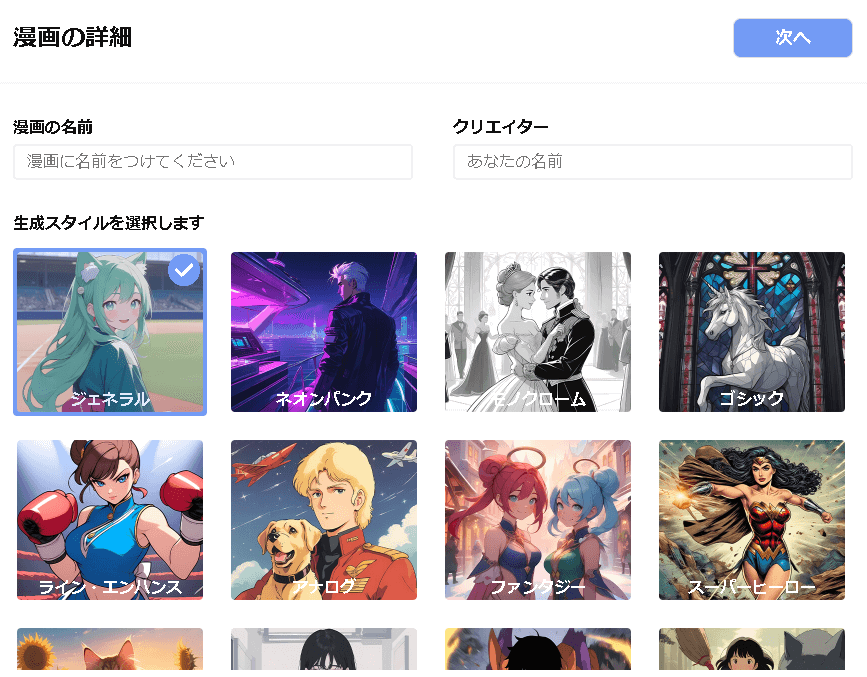This screenshot has height=677, width=867.
Task: Choose the スーパーヒーロー style
Action: 751,519
